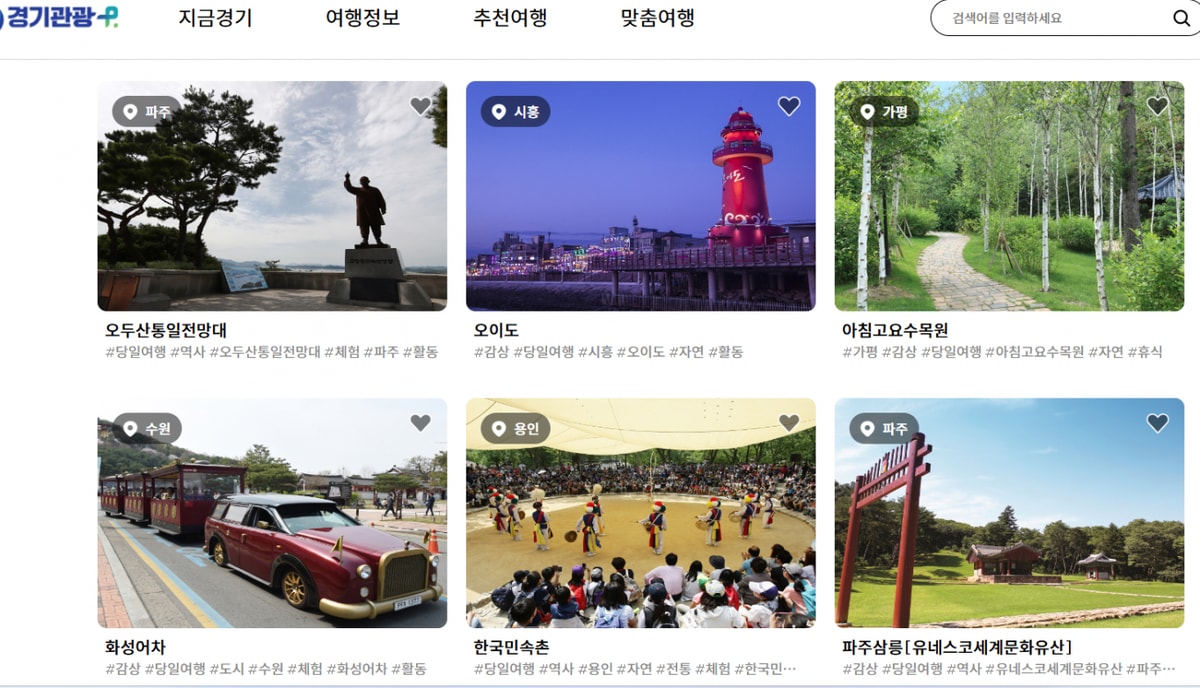Heart the 아침고요수목원 card
The height and width of the screenshot is (688, 1200).
pos(1157,106)
